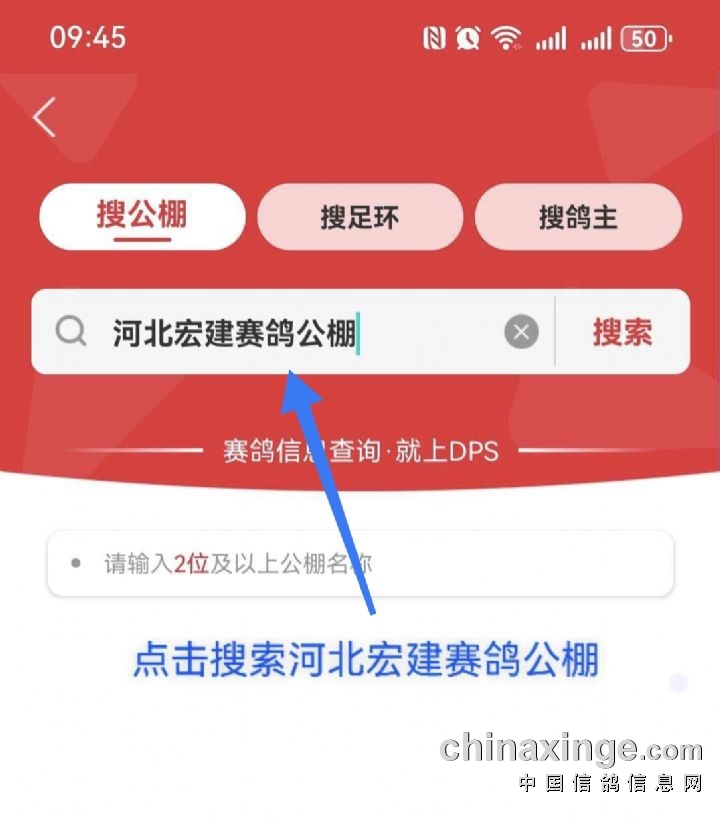This screenshot has height=821, width=720.
Task: Clear the search text
Action: tap(521, 332)
